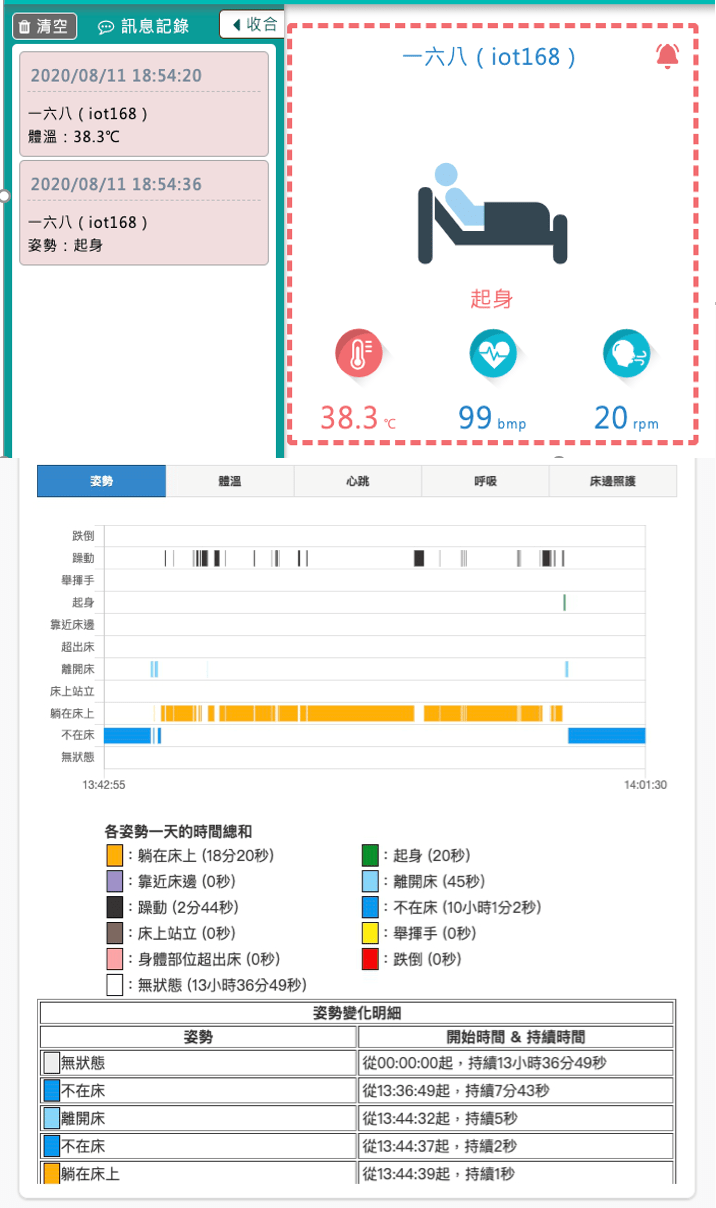Switch to the 呼吸 tab
Image resolution: width=716 pixels, height=1208 pixels.
pos(485,481)
